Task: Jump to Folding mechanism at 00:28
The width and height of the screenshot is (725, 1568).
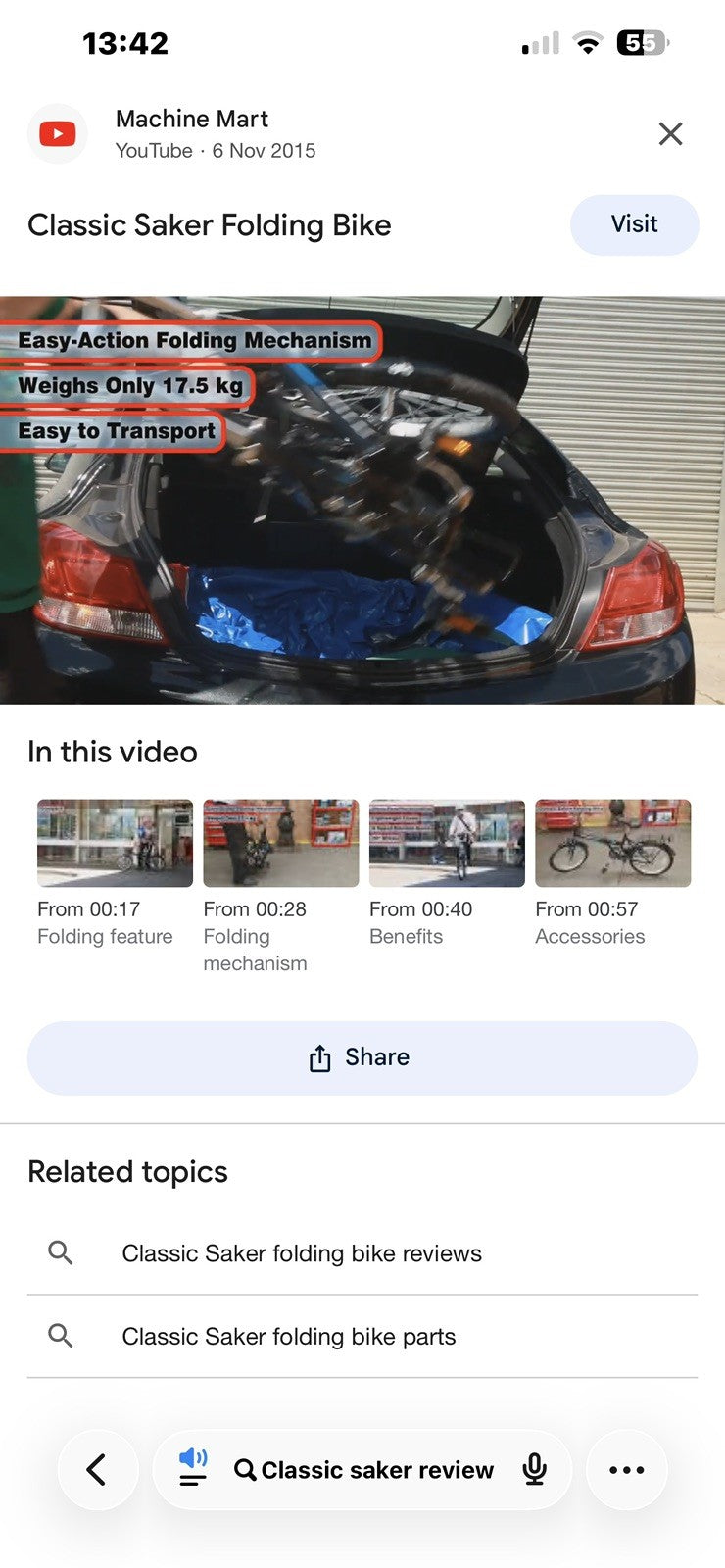Action: point(280,886)
